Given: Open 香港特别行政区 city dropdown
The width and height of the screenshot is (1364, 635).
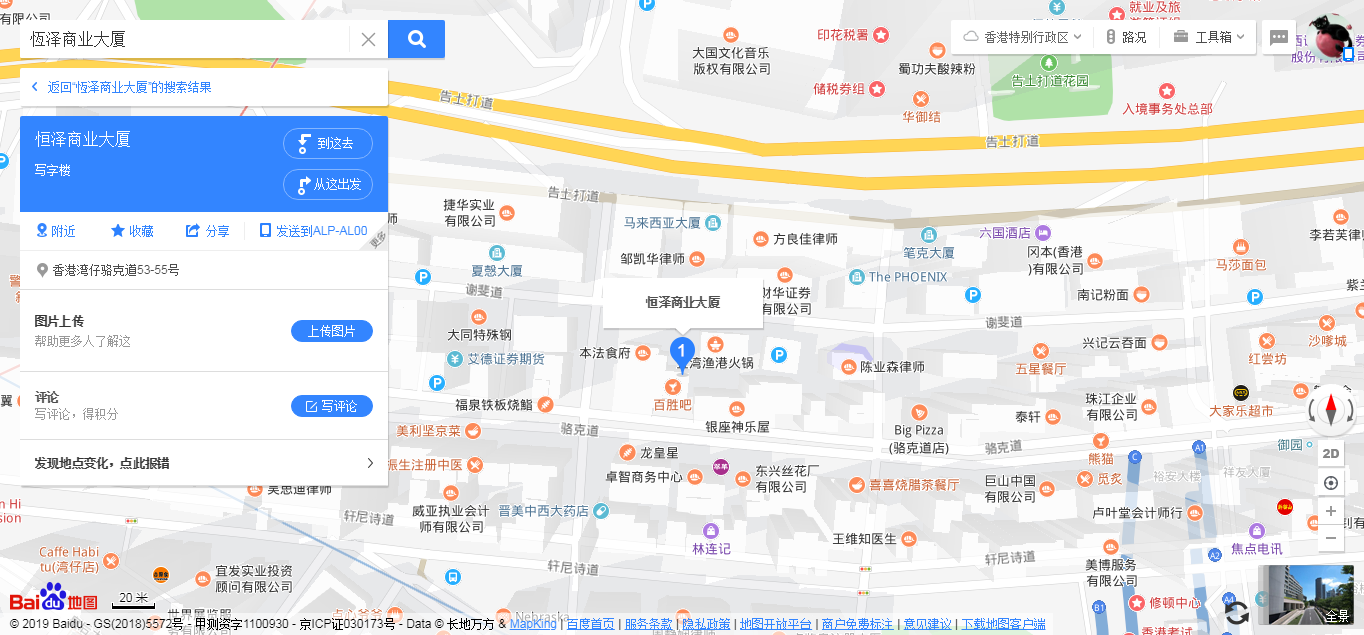Looking at the screenshot, I should pos(1023,37).
